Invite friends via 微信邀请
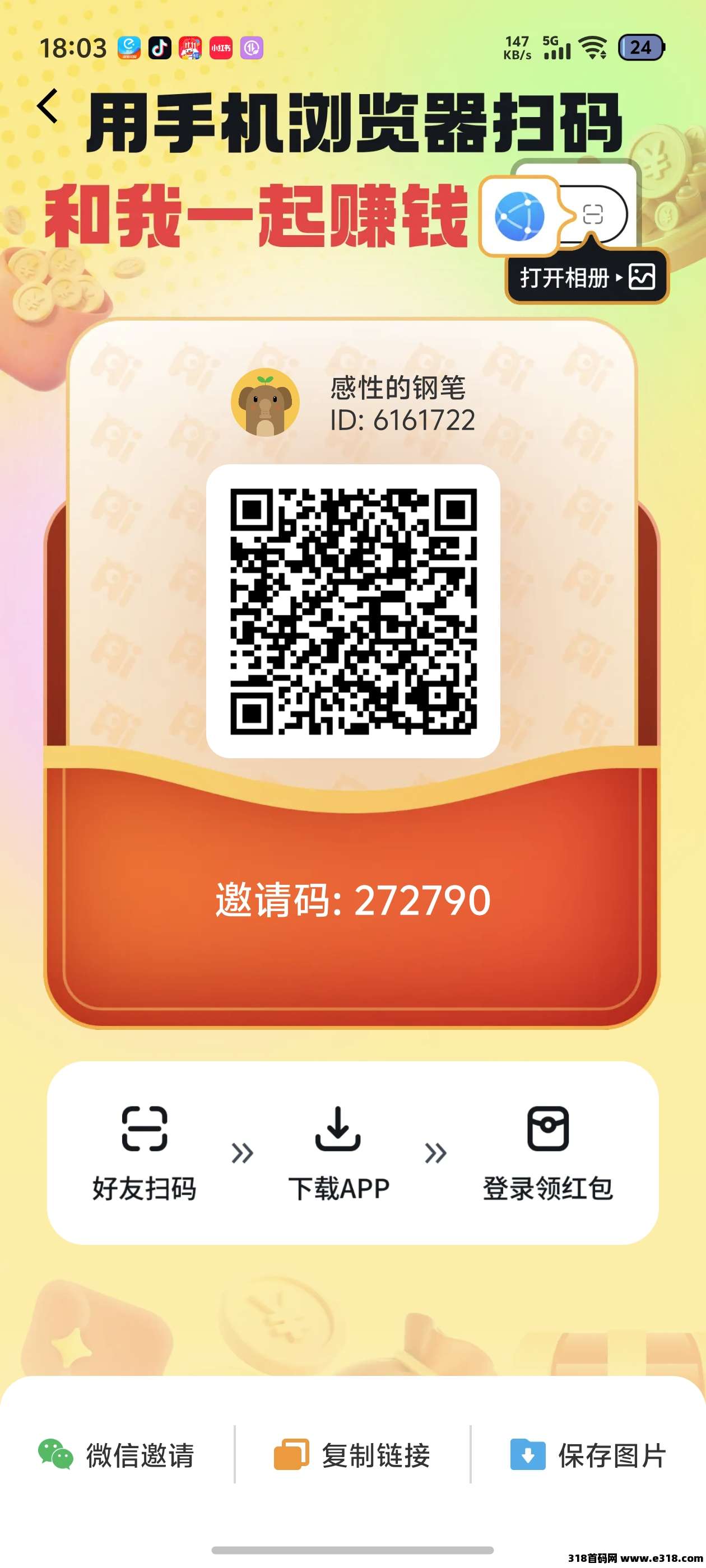 click(117, 1455)
